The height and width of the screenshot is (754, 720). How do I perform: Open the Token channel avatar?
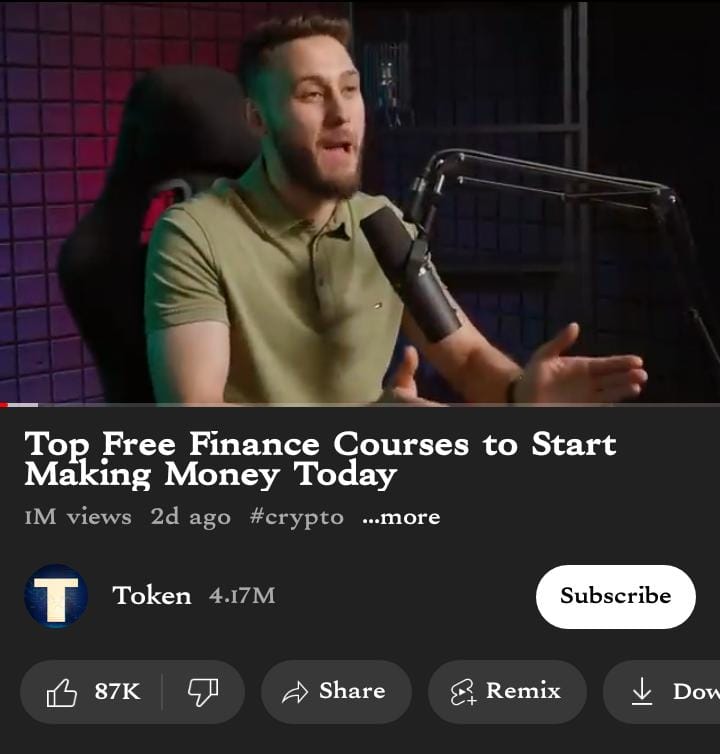coord(56,596)
